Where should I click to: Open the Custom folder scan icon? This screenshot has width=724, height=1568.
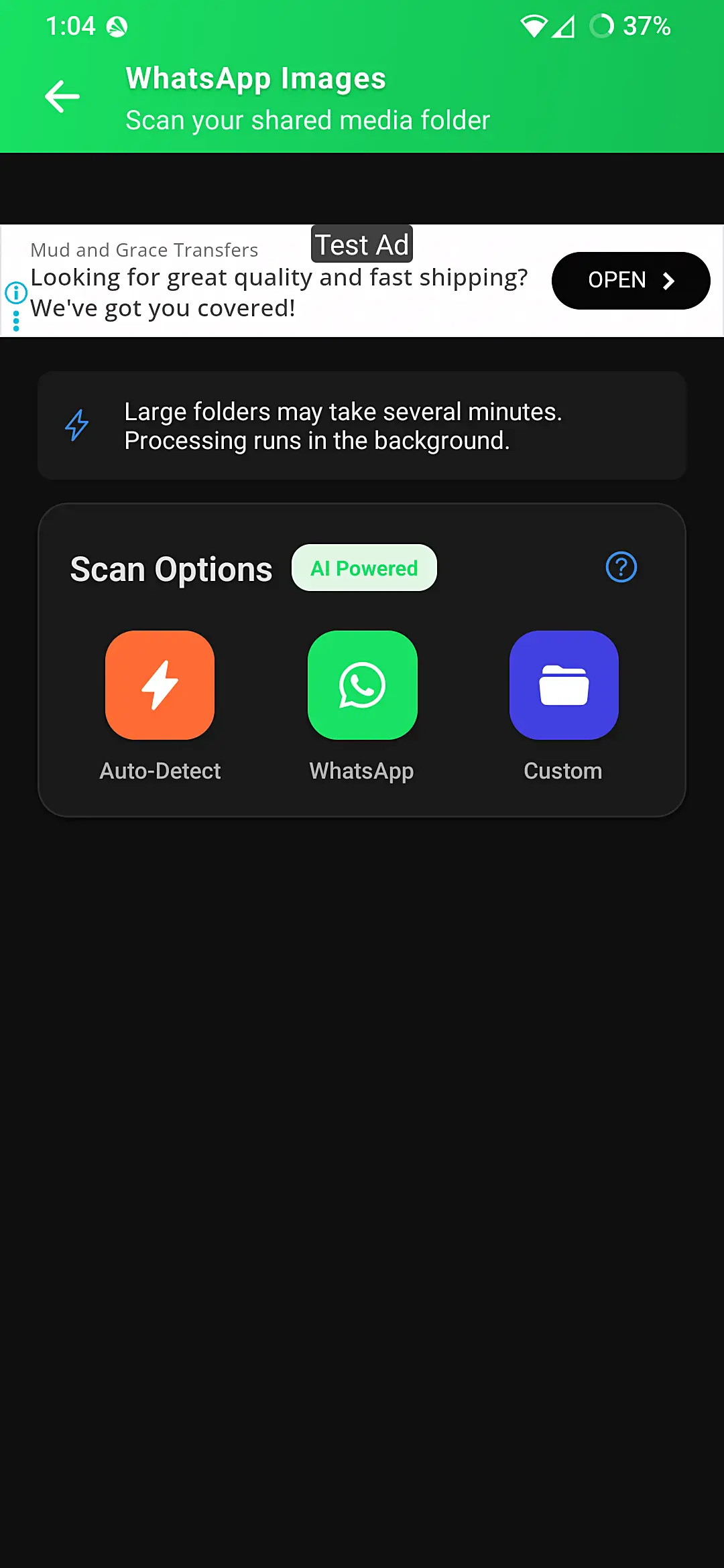click(564, 685)
